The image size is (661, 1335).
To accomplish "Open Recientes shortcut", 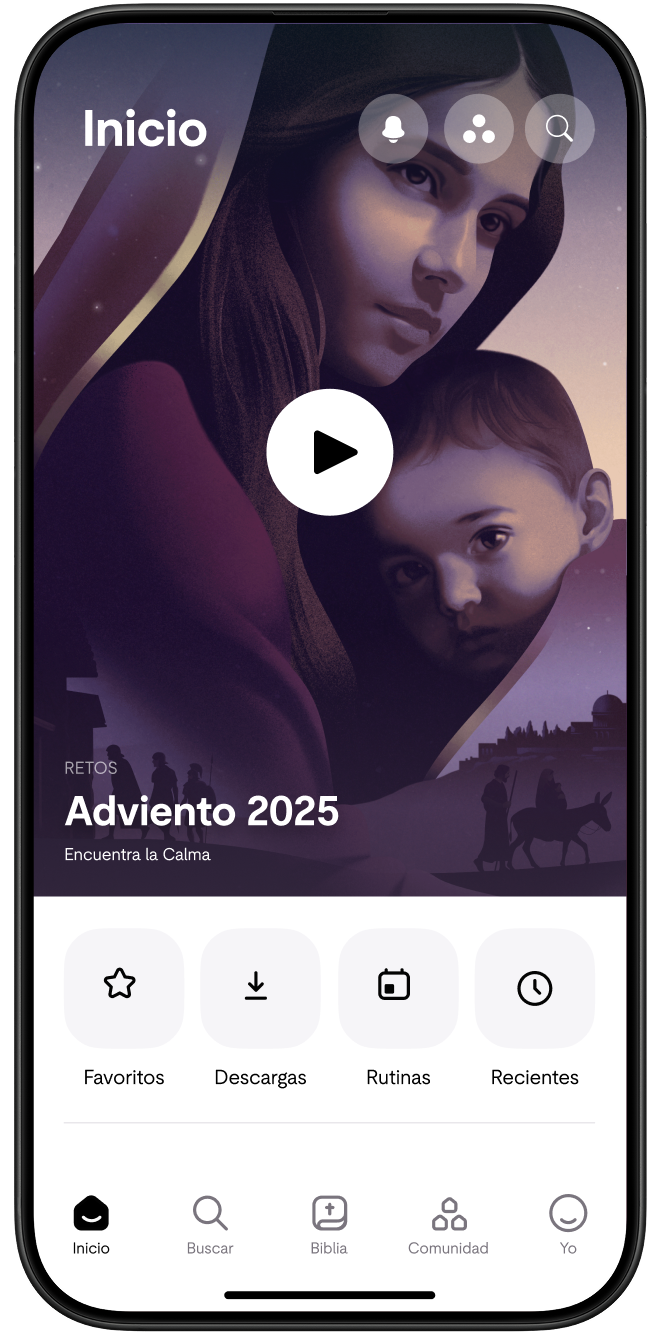I will [534, 988].
